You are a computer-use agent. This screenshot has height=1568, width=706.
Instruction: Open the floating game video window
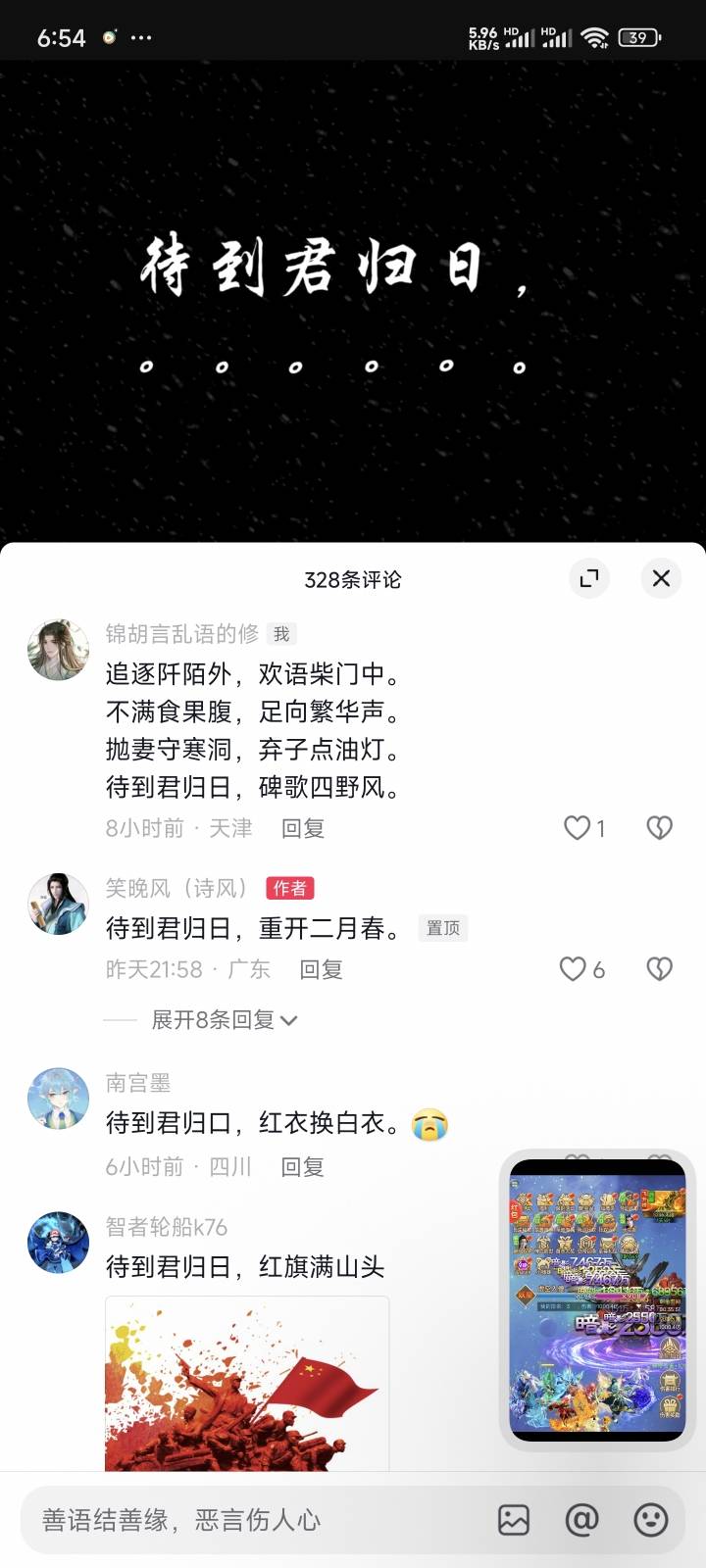coord(596,1300)
